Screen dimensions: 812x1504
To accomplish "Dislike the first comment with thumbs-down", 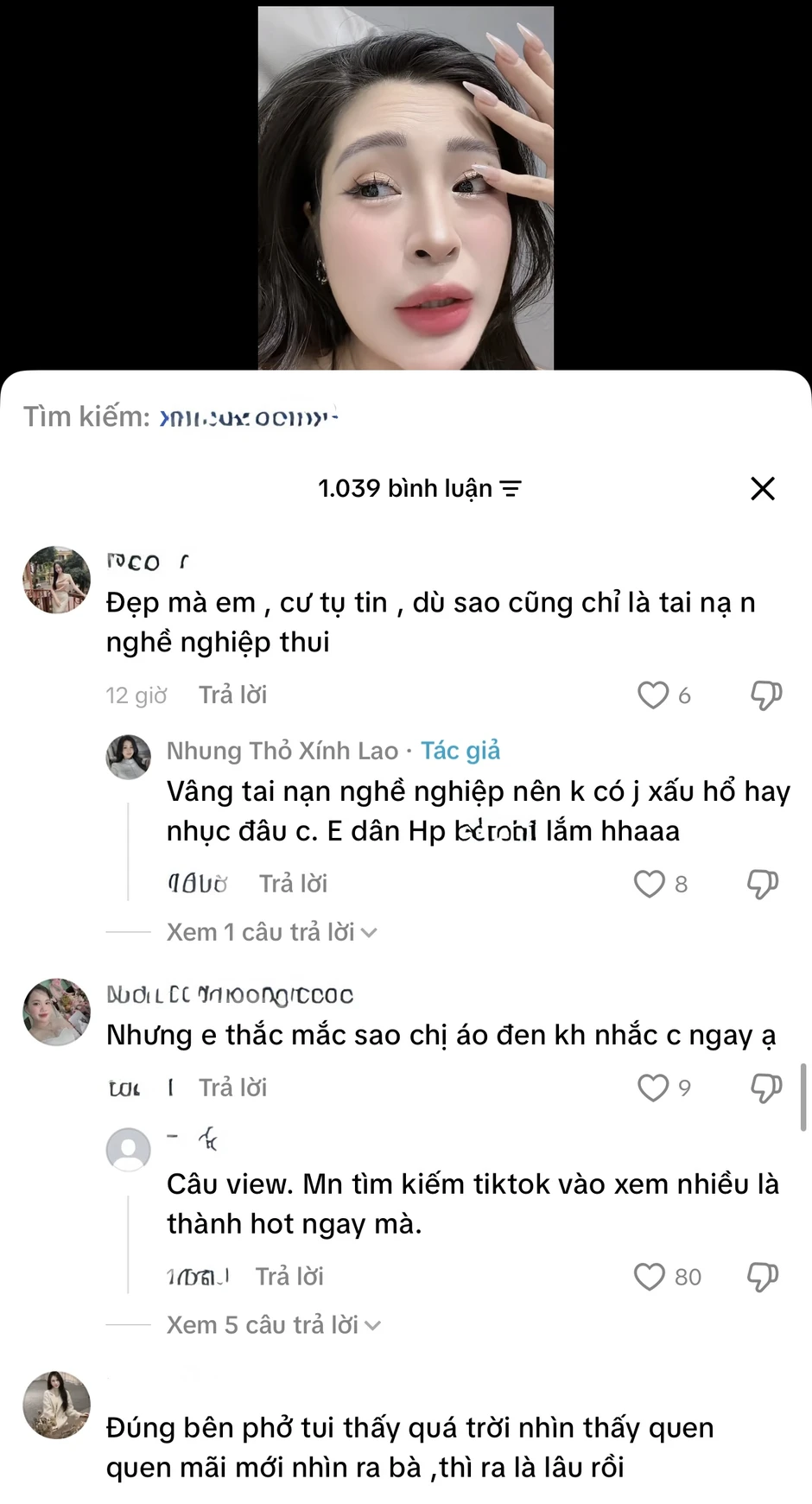I will pos(765,695).
